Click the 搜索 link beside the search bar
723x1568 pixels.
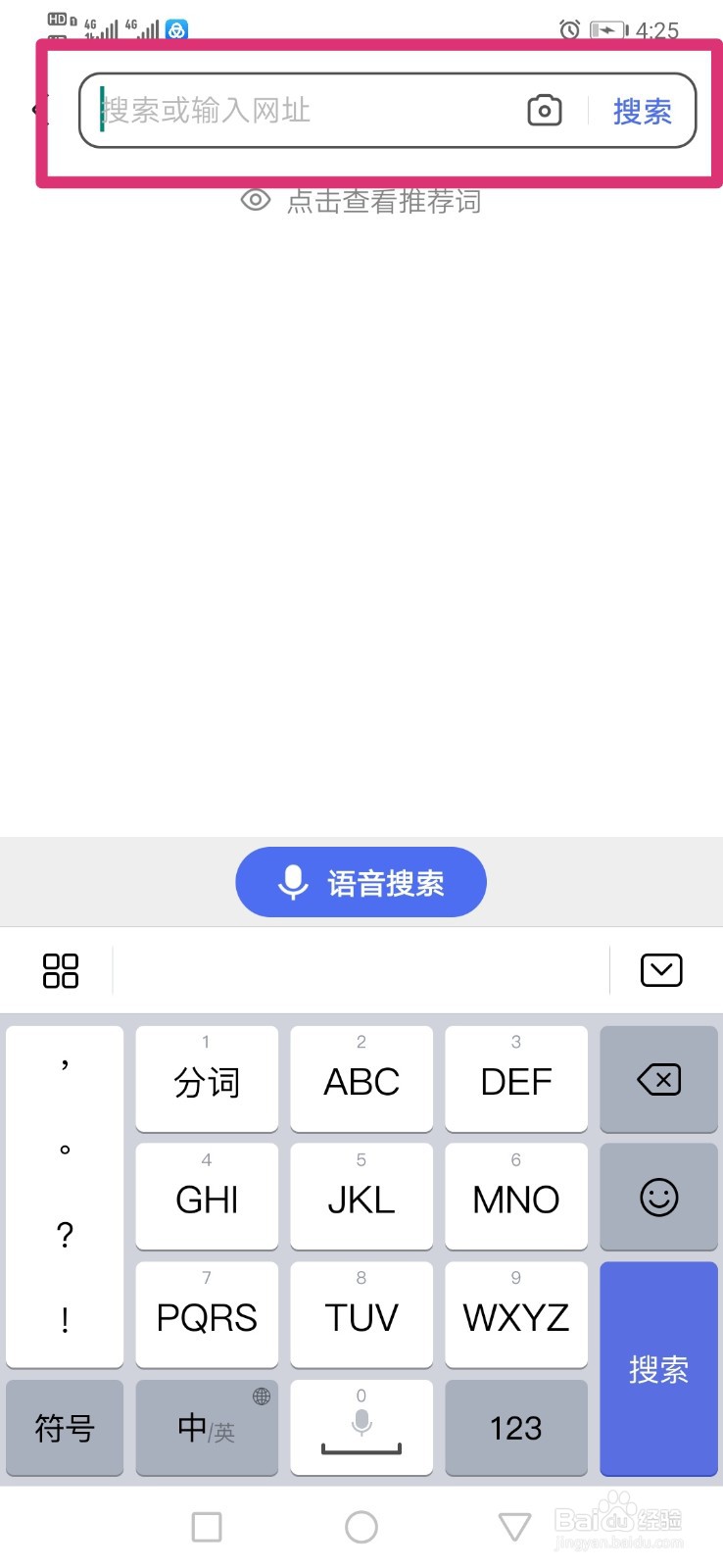coord(642,111)
